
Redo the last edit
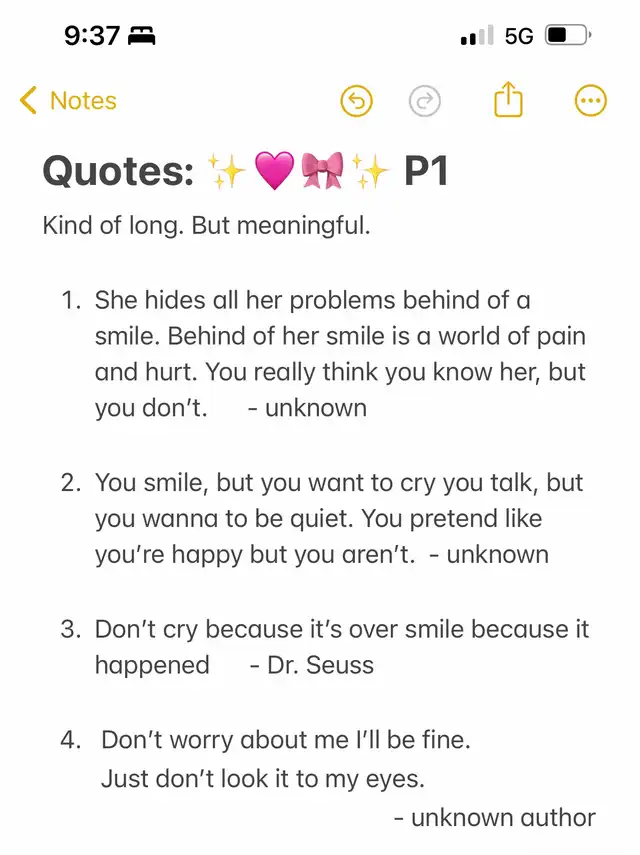(425, 101)
